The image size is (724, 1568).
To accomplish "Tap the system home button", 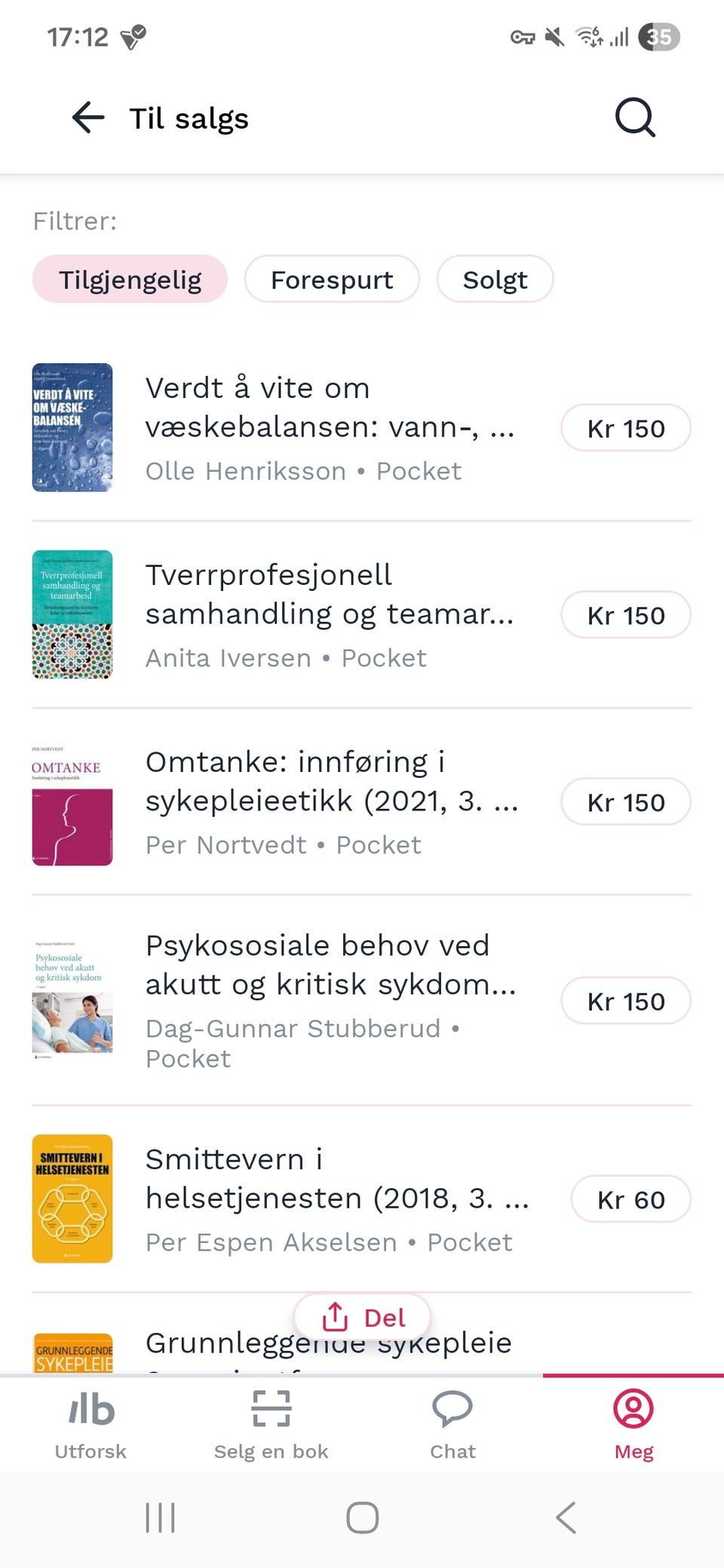I will [x=362, y=1517].
